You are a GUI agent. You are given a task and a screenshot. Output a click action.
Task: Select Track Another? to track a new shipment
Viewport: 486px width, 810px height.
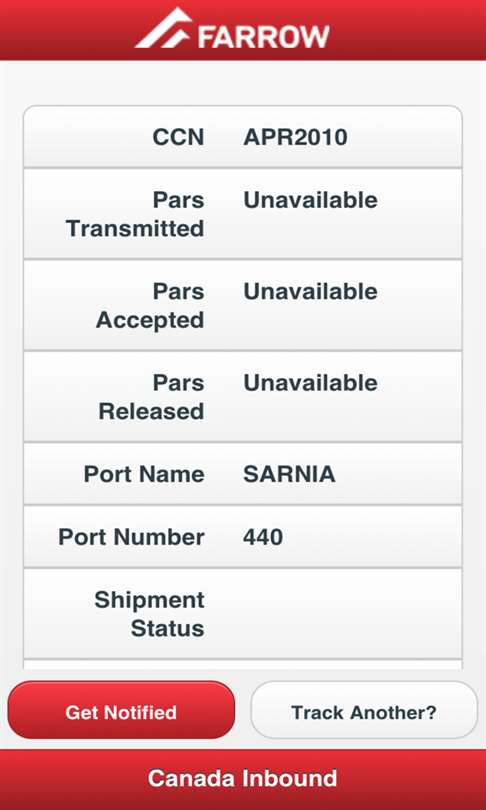point(364,710)
